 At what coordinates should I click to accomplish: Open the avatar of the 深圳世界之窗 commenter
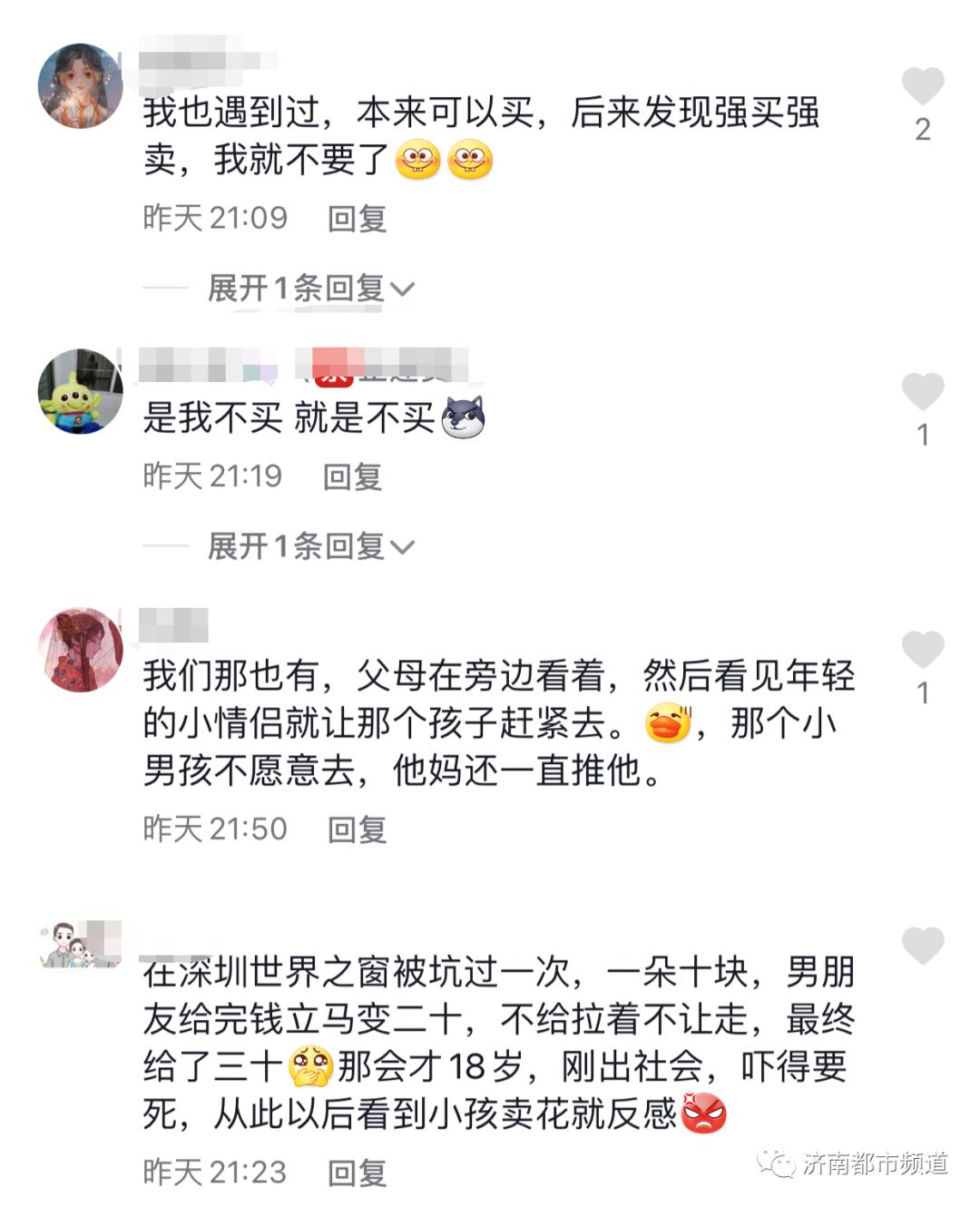(x=80, y=944)
